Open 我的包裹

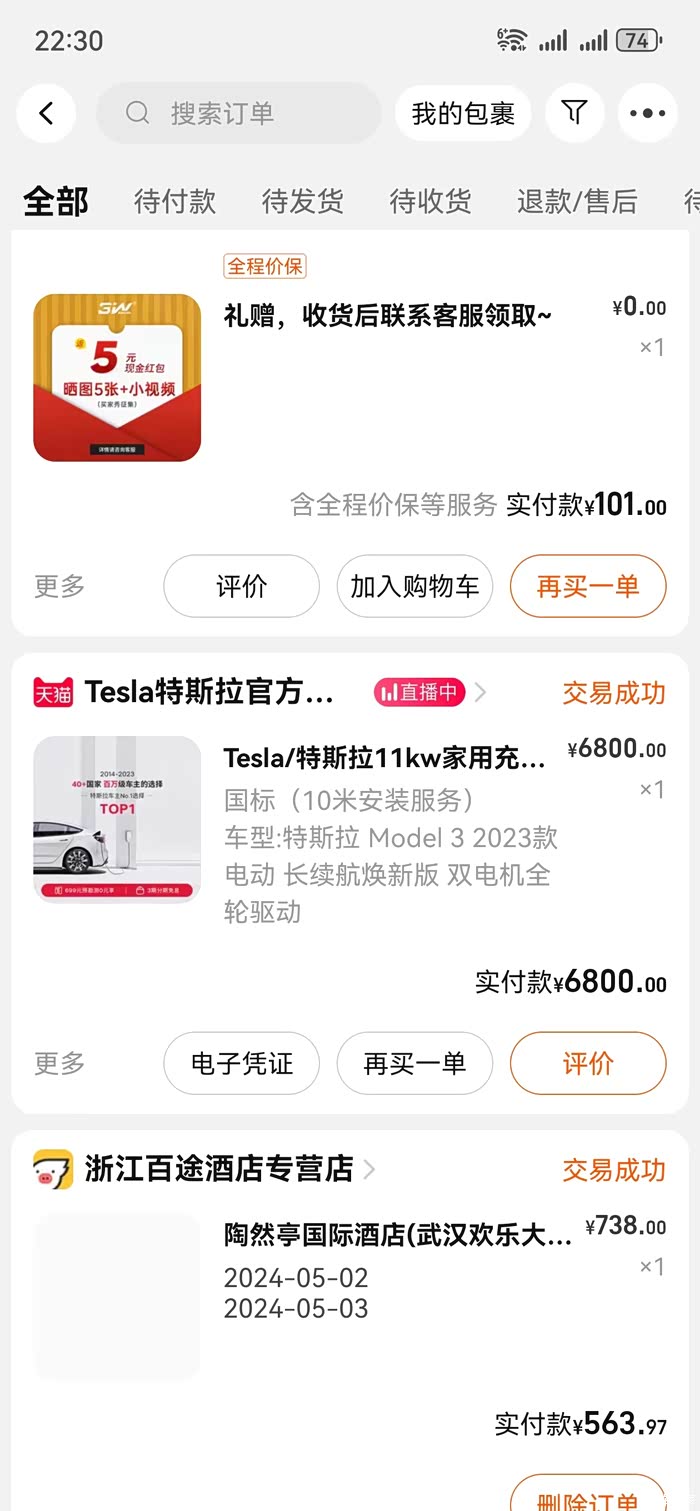click(463, 113)
